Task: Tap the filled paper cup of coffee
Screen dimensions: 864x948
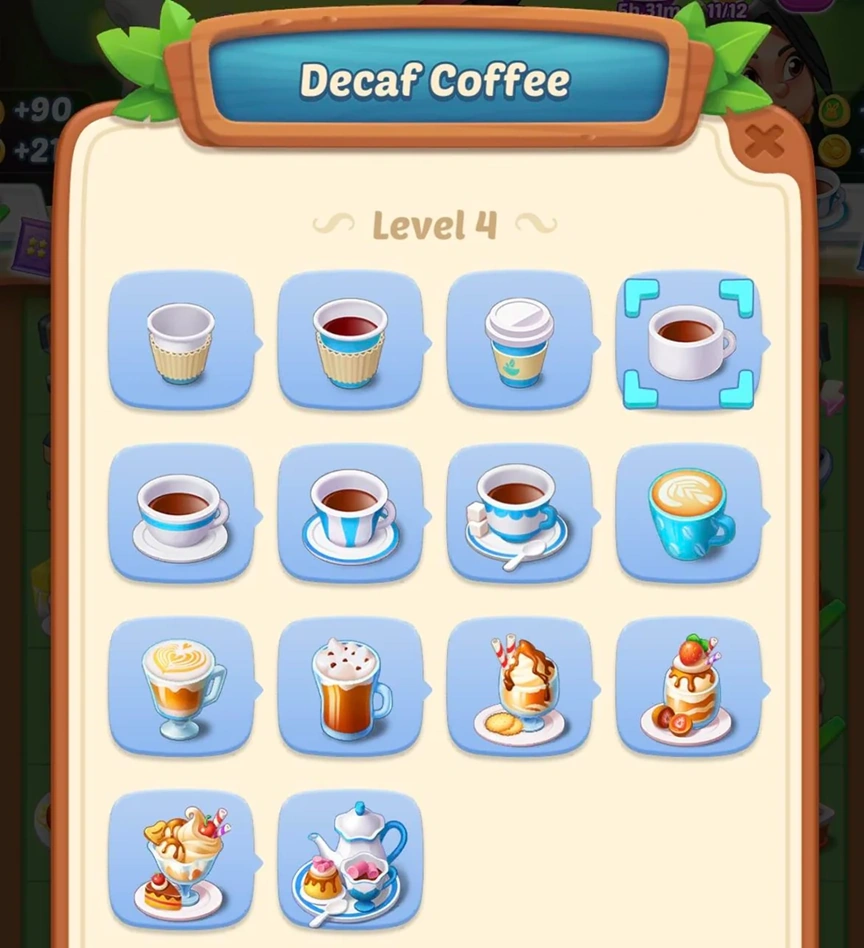Action: click(351, 340)
